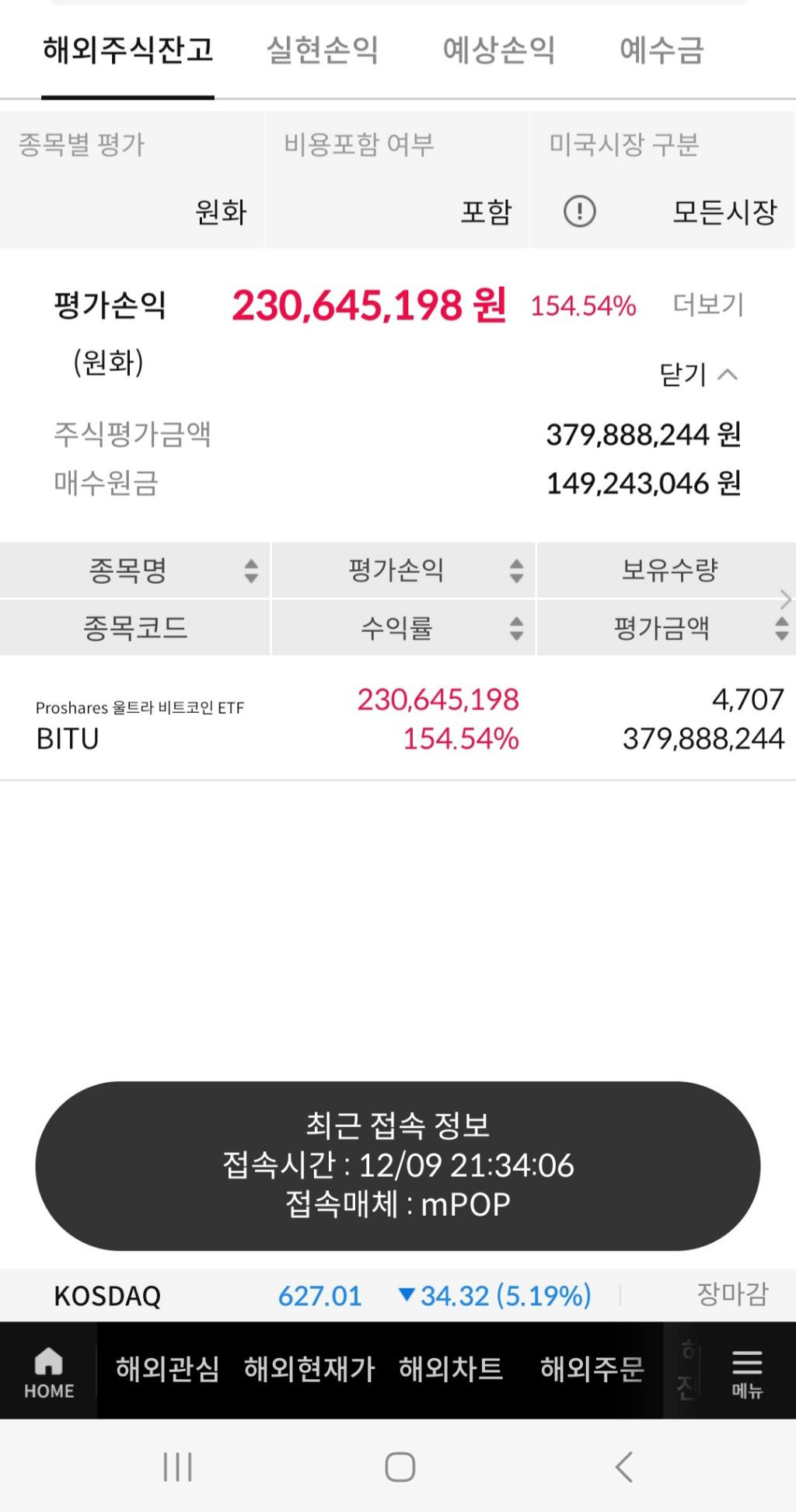Viewport: 796px width, 1512px height.
Task: Toggle 비용포함 여부 set to 포함
Action: [487, 211]
